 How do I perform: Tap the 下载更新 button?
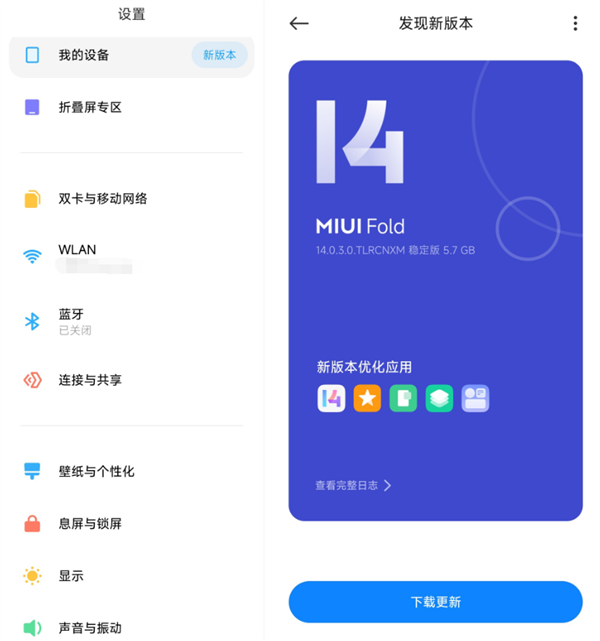tap(435, 602)
